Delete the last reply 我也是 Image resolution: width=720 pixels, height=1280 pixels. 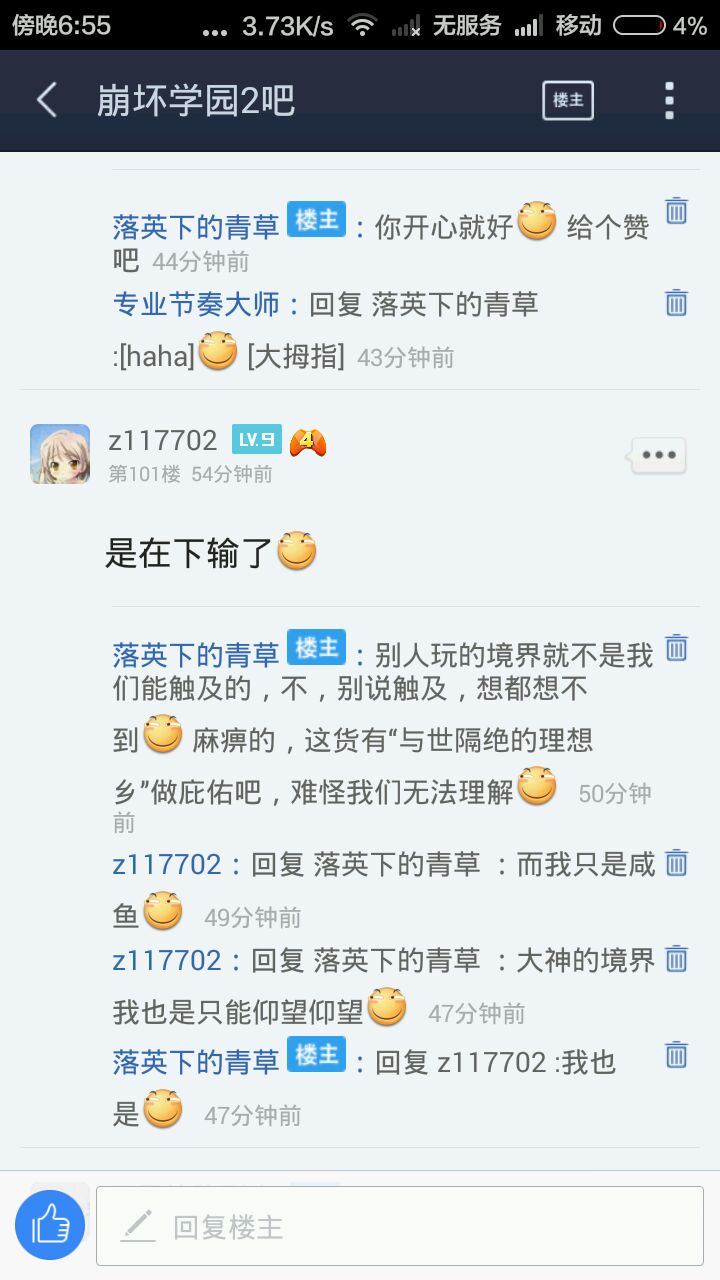coord(677,1054)
